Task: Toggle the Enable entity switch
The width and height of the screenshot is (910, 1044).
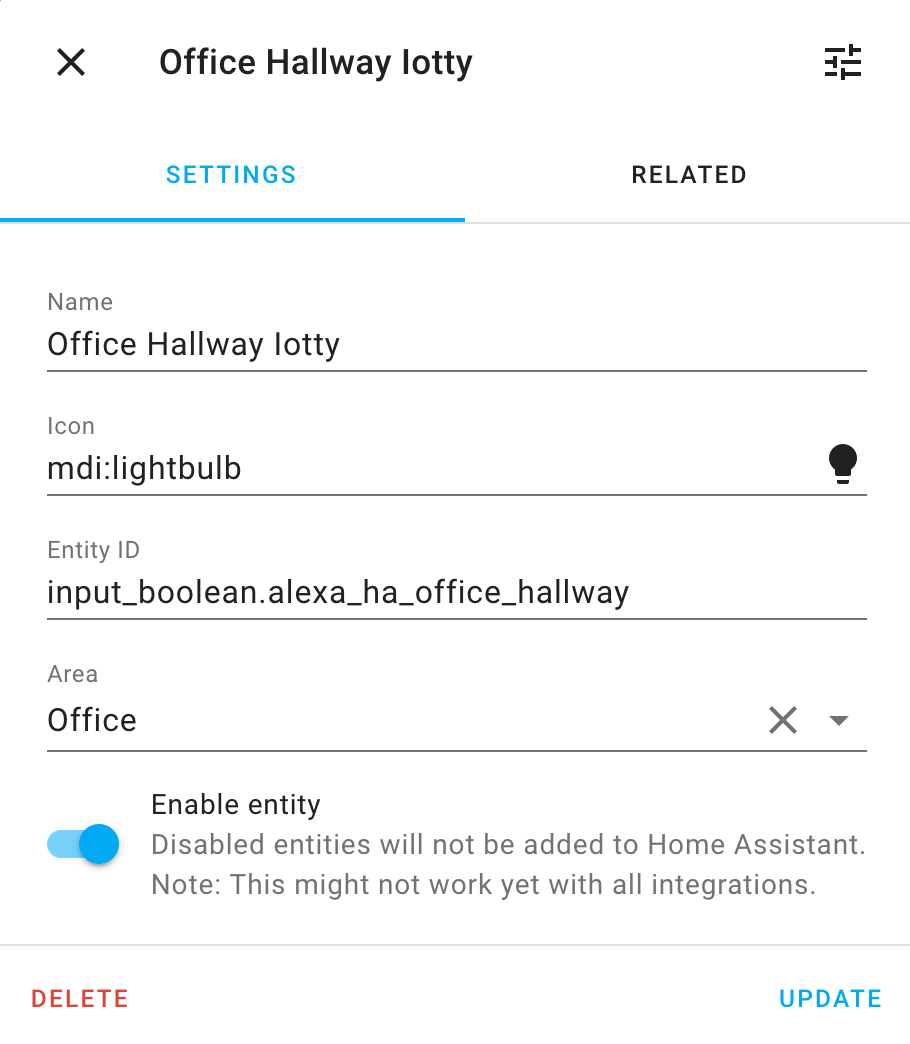Action: [x=83, y=844]
